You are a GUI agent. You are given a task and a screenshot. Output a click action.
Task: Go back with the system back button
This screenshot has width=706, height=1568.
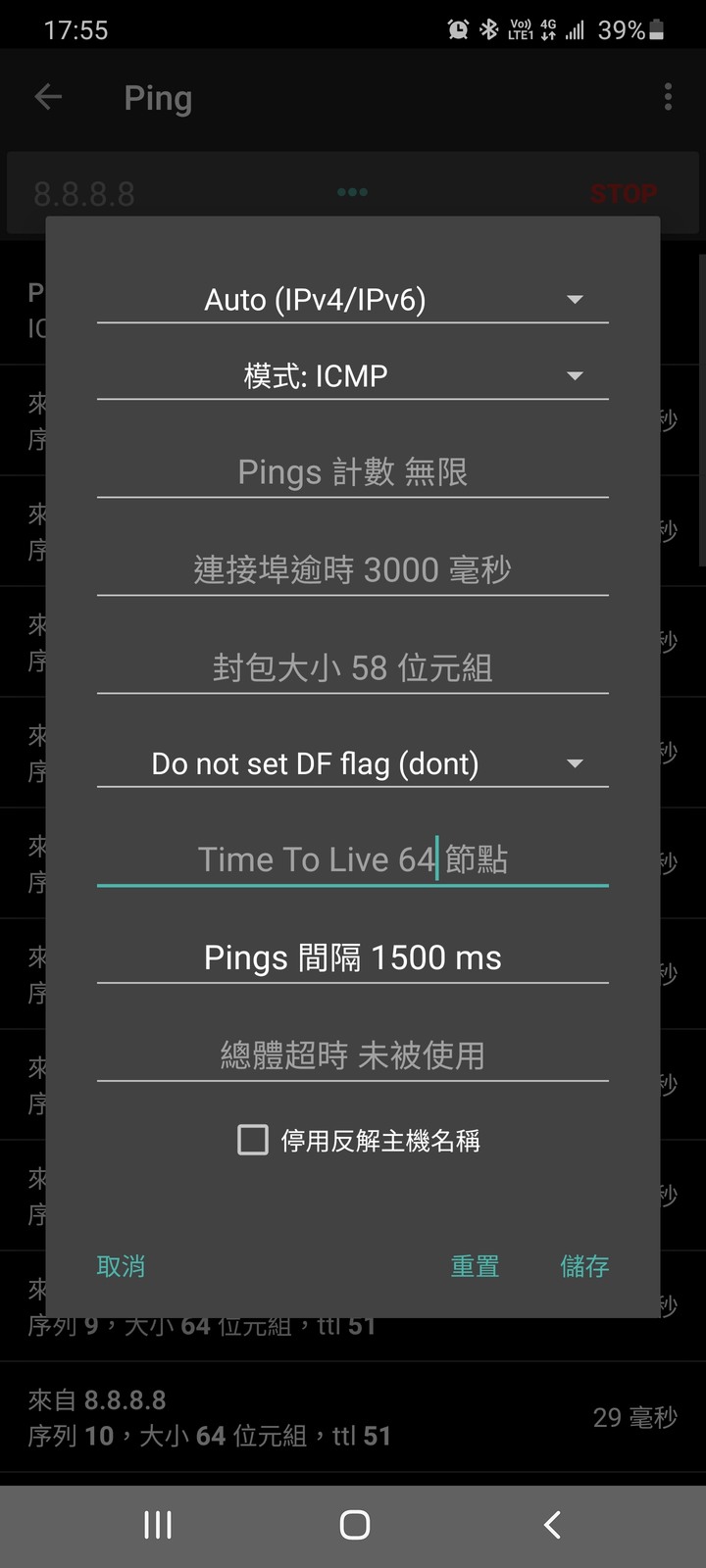coord(552,1525)
